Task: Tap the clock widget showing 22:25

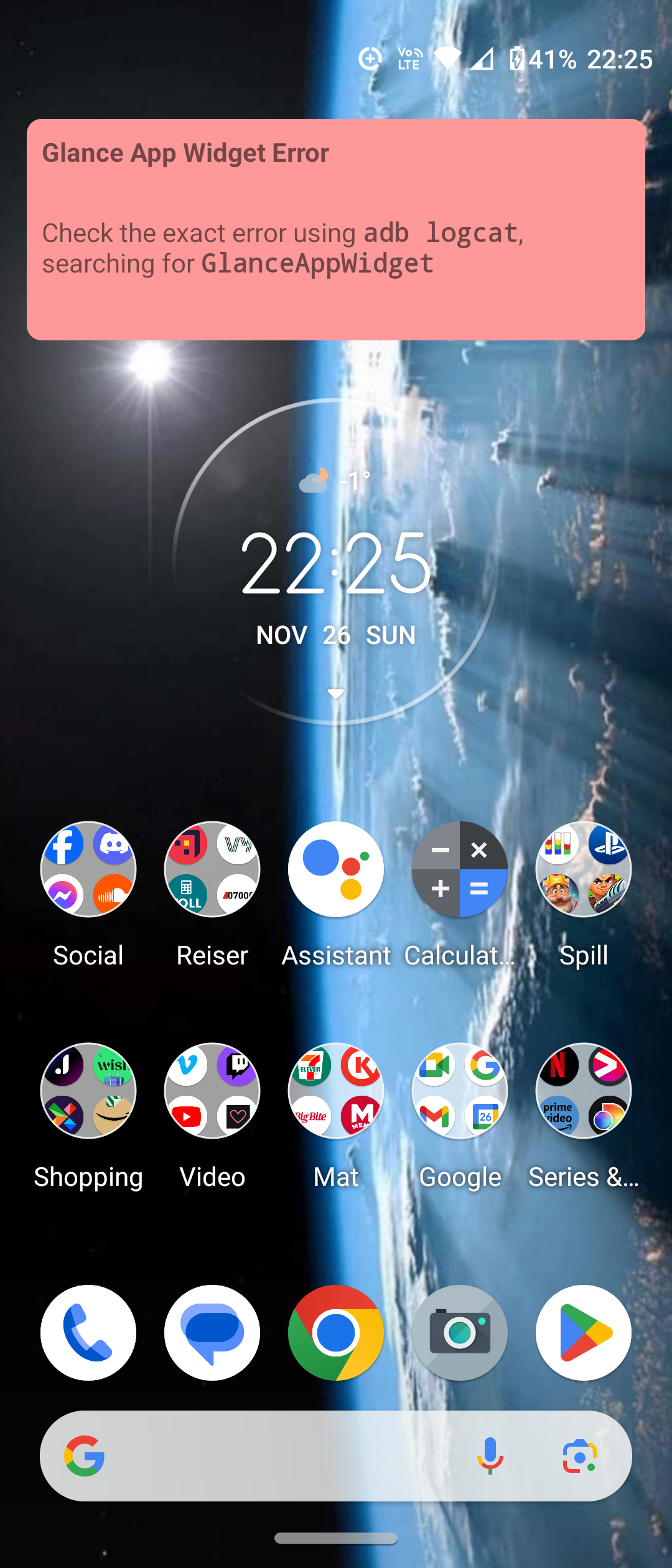Action: coord(336,563)
